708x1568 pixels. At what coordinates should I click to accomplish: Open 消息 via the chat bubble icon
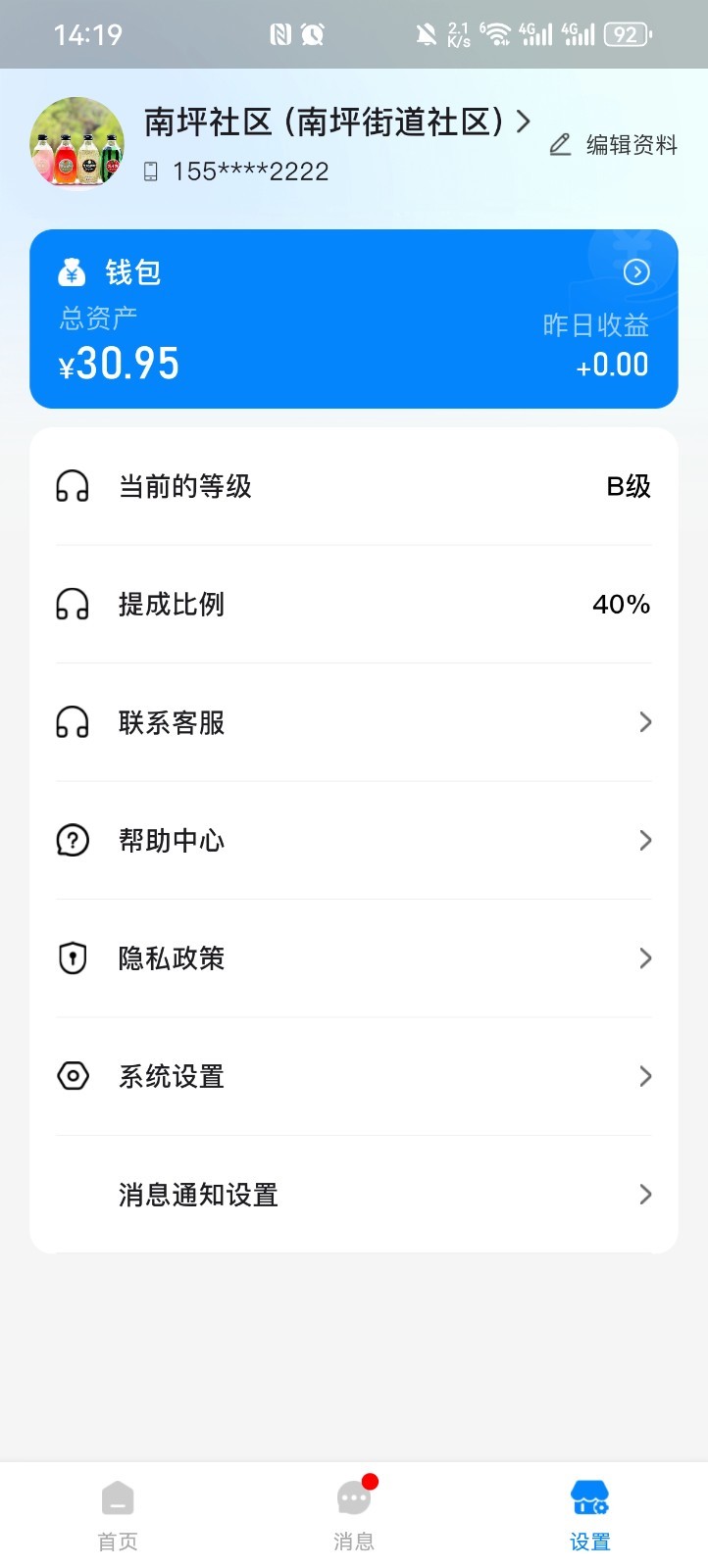pos(354,1497)
